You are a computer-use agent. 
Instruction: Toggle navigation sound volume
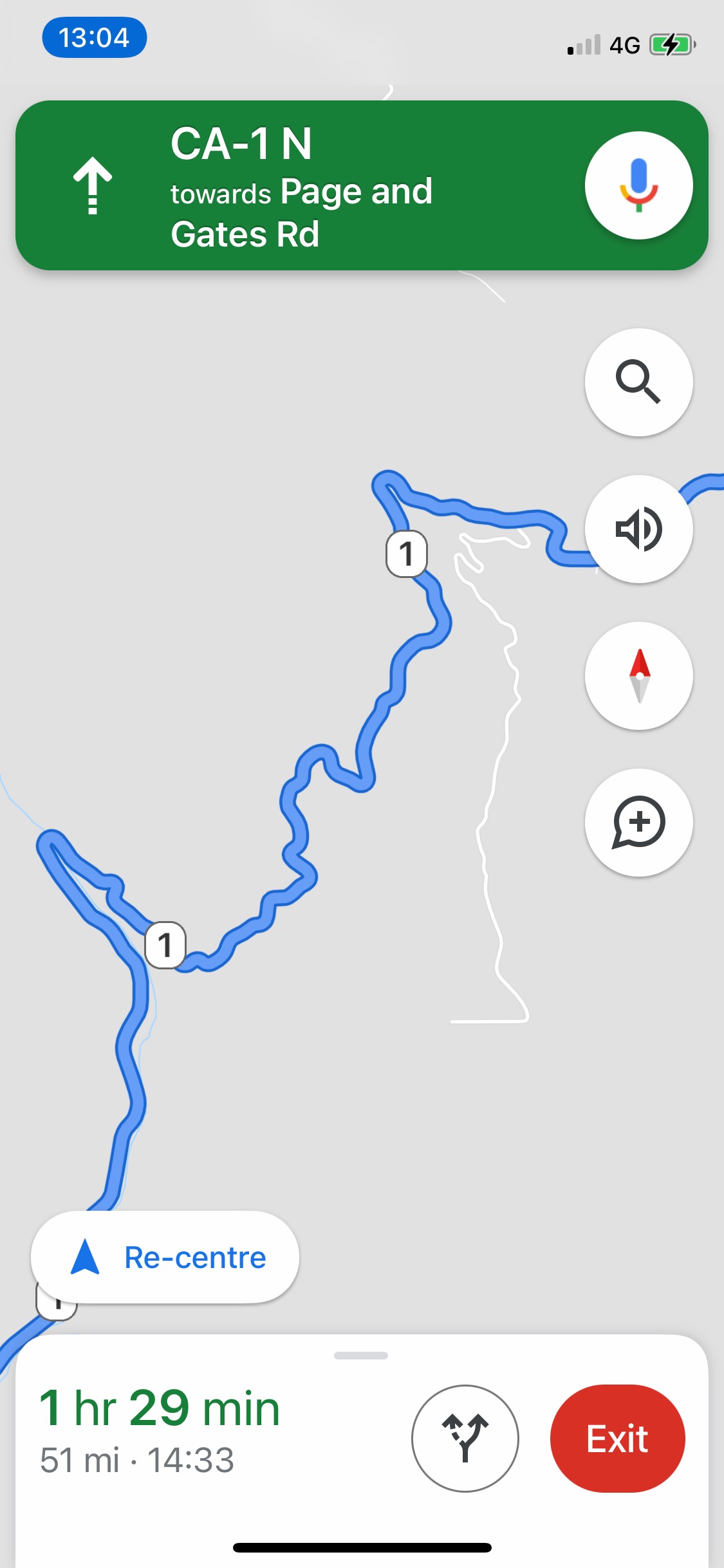[x=638, y=529]
